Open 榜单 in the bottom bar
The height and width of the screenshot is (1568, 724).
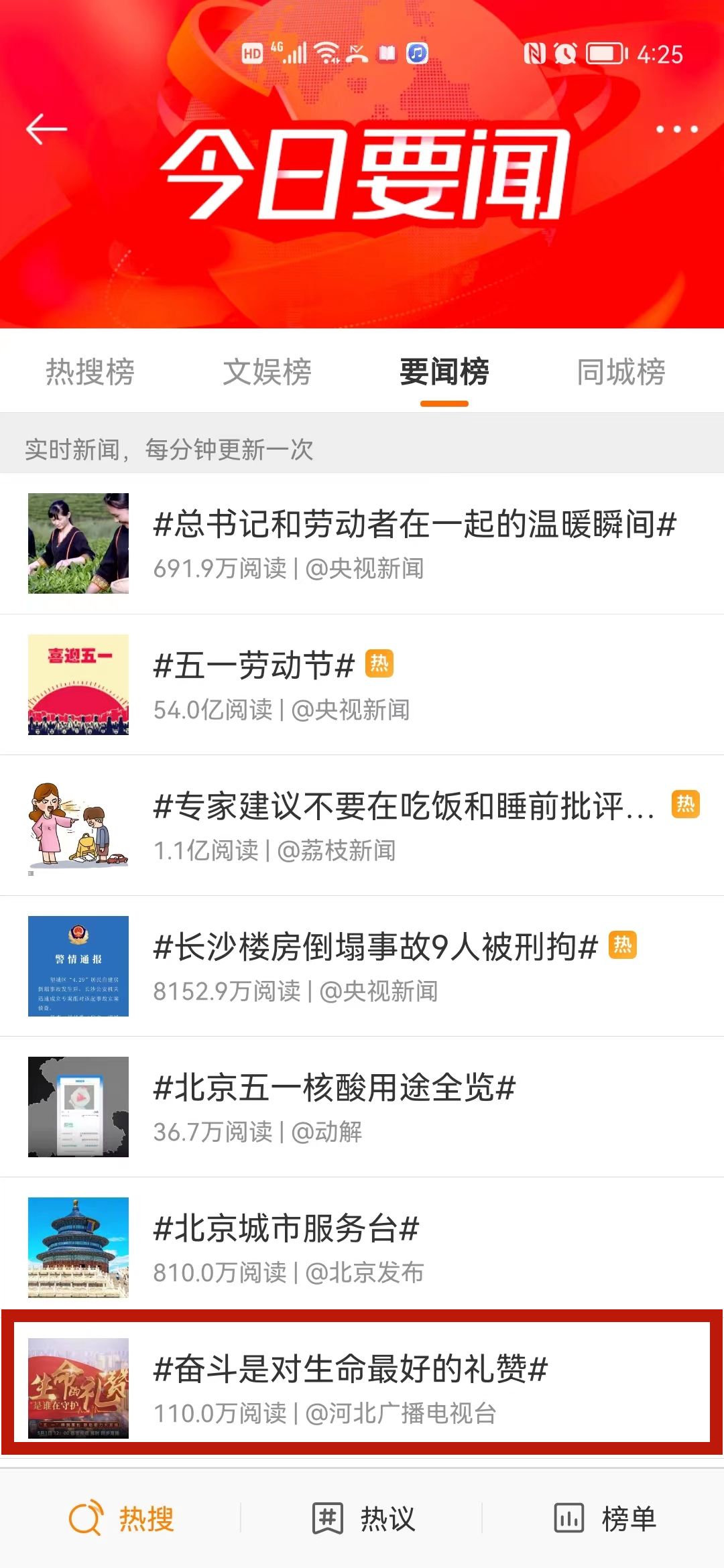[x=604, y=1518]
